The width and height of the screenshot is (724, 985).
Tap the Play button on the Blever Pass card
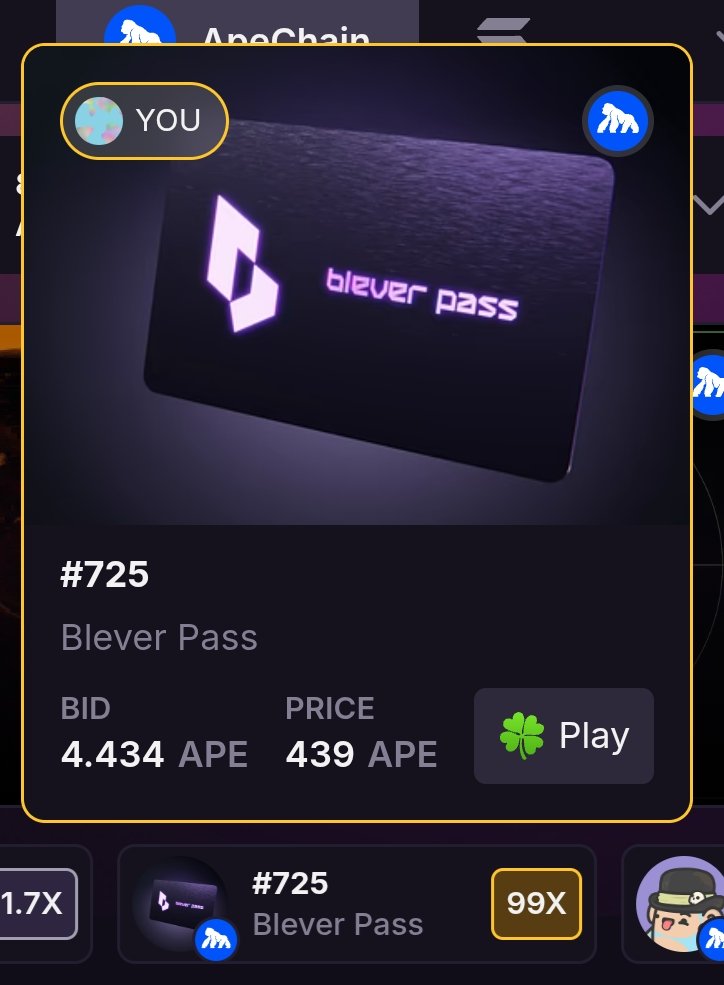pyautogui.click(x=563, y=736)
